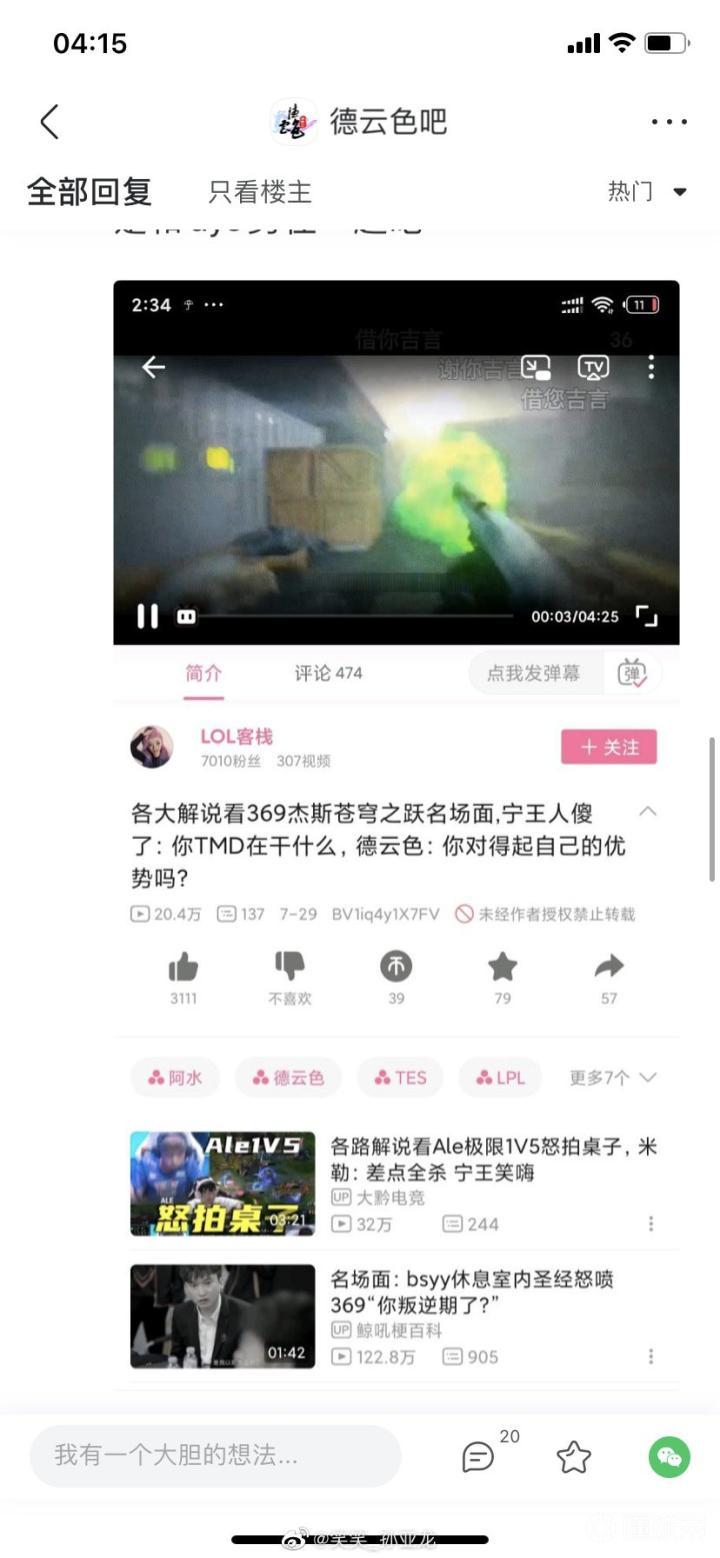Open the 热门 sorting dropdown

point(646,191)
